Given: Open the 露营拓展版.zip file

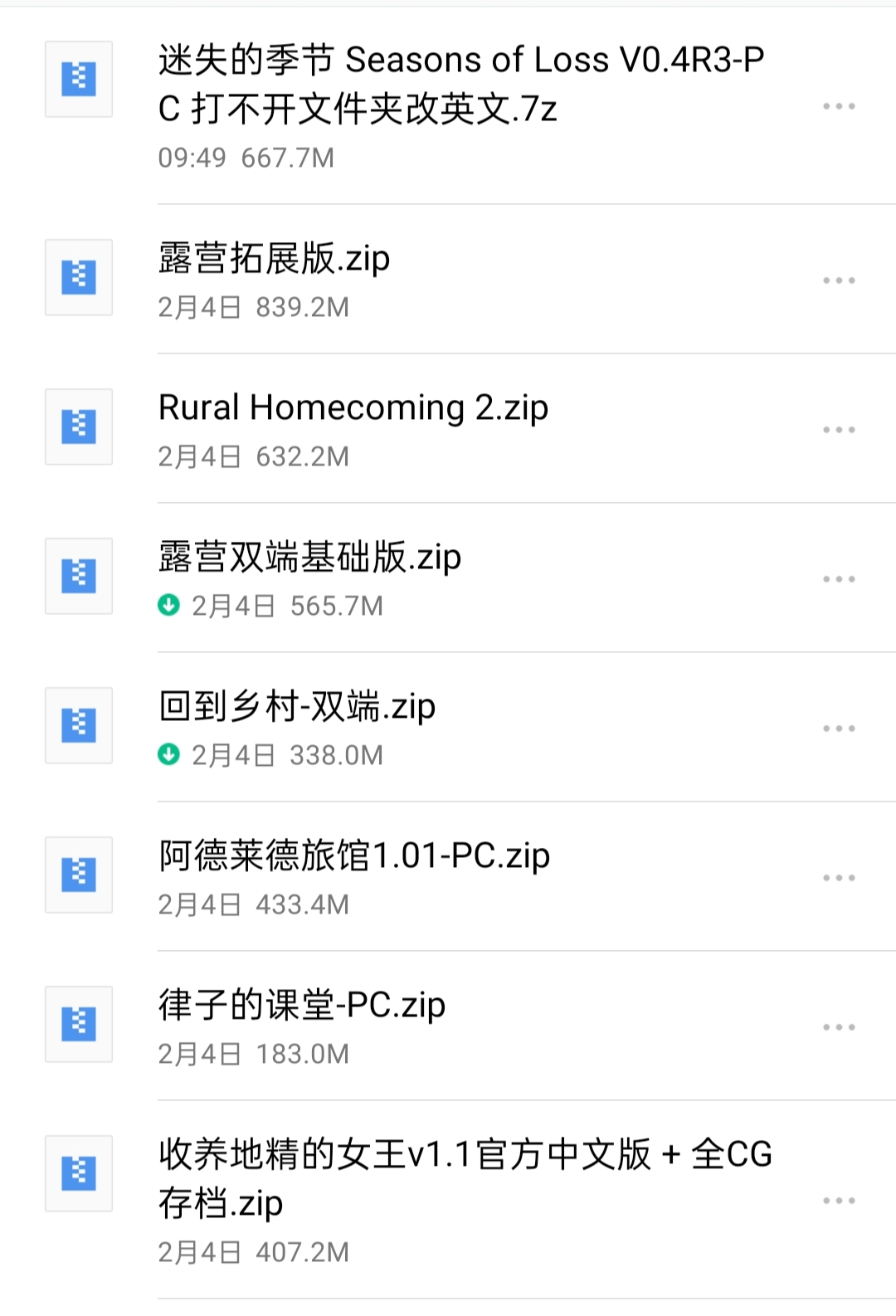Looking at the screenshot, I should (274, 259).
